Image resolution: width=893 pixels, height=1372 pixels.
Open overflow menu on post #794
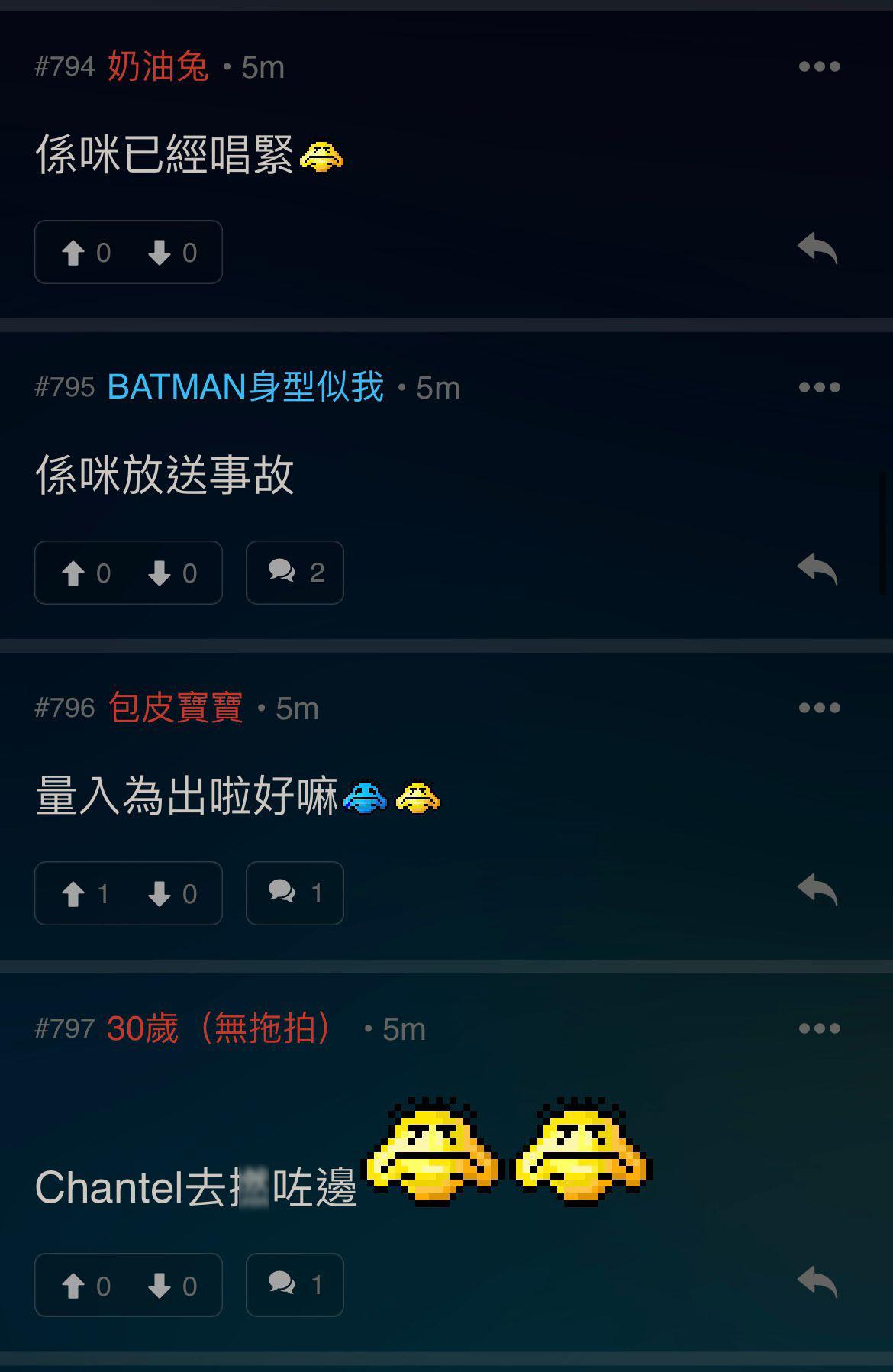coord(819,67)
